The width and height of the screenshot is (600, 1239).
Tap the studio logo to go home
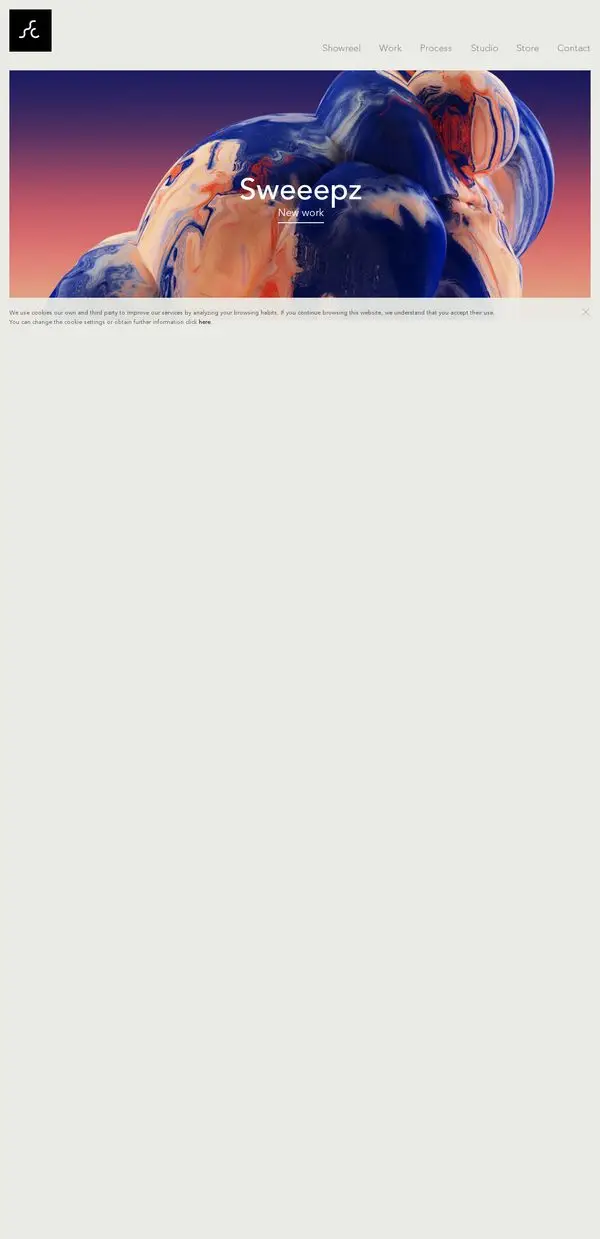coord(30,31)
